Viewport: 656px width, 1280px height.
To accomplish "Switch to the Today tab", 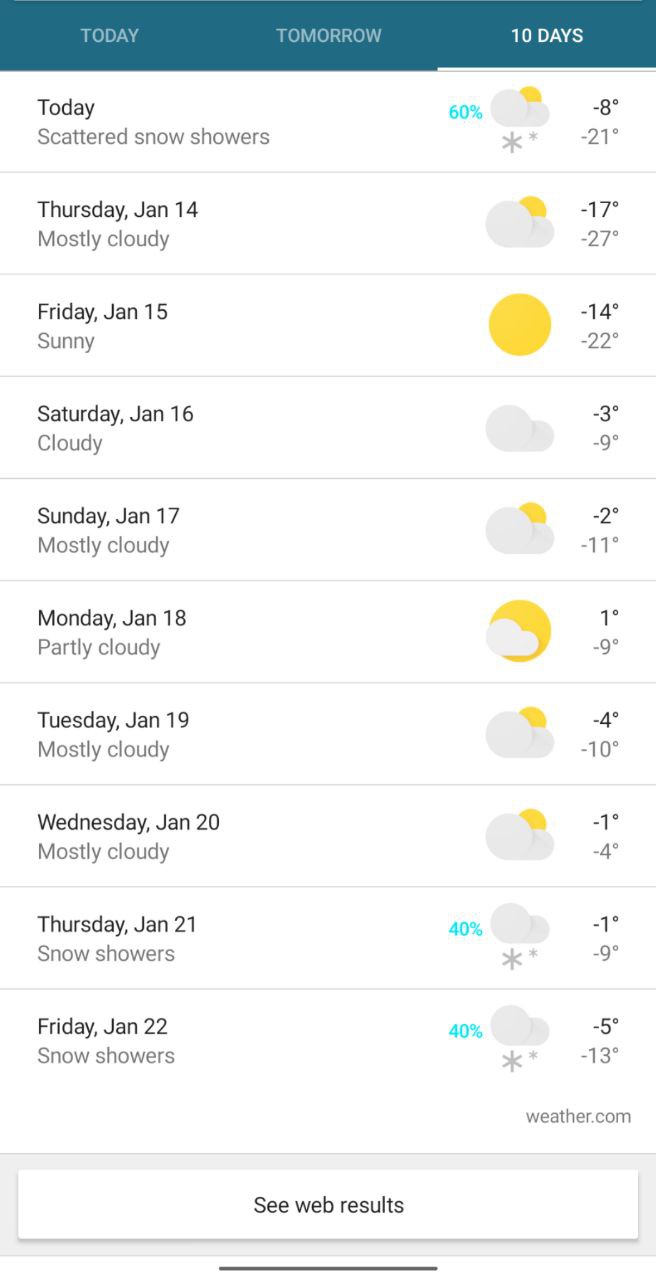I will click(x=109, y=36).
